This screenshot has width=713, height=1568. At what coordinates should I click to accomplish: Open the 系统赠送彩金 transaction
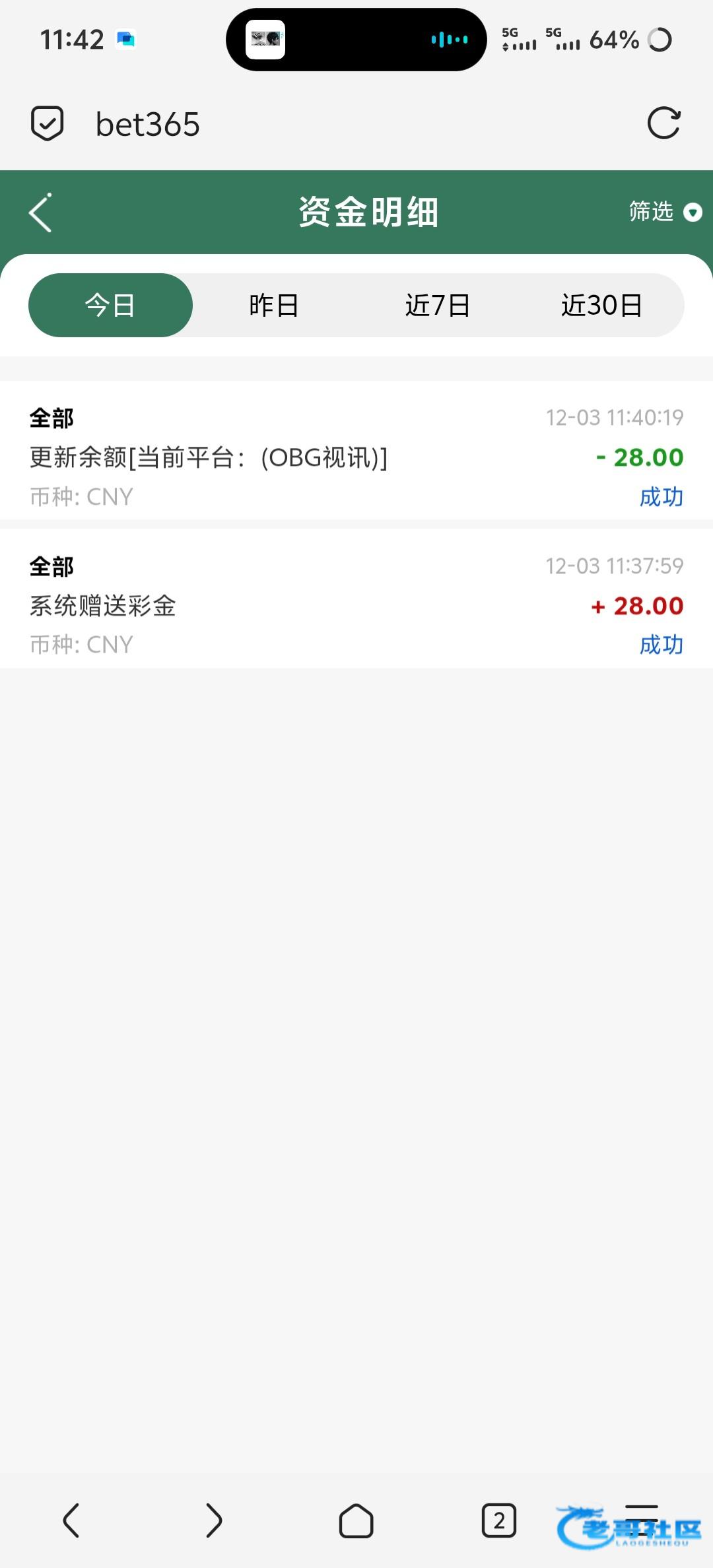tap(356, 605)
